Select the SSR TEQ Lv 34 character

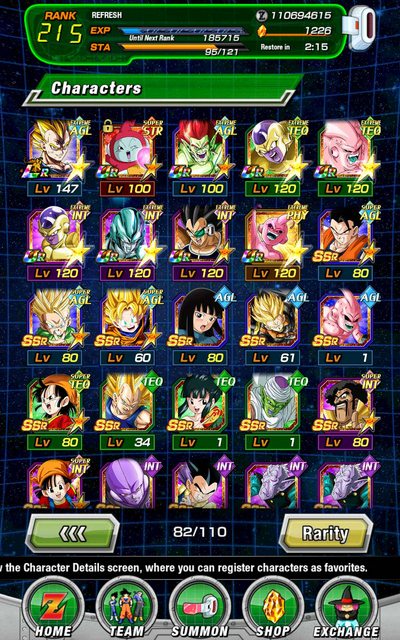[x=128, y=411]
